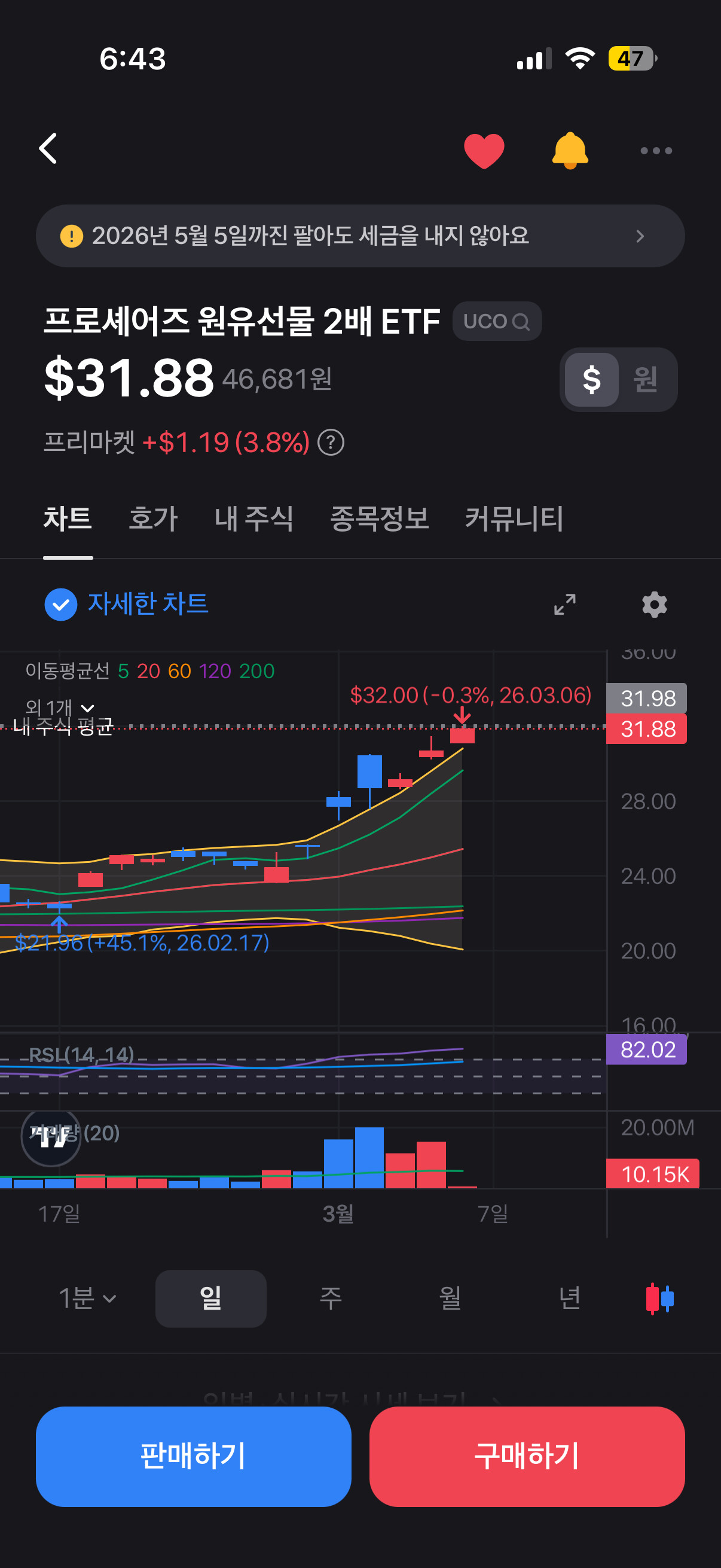Screen dimensions: 721x1568
Task: Expand chart to fullscreen
Action: point(564,605)
